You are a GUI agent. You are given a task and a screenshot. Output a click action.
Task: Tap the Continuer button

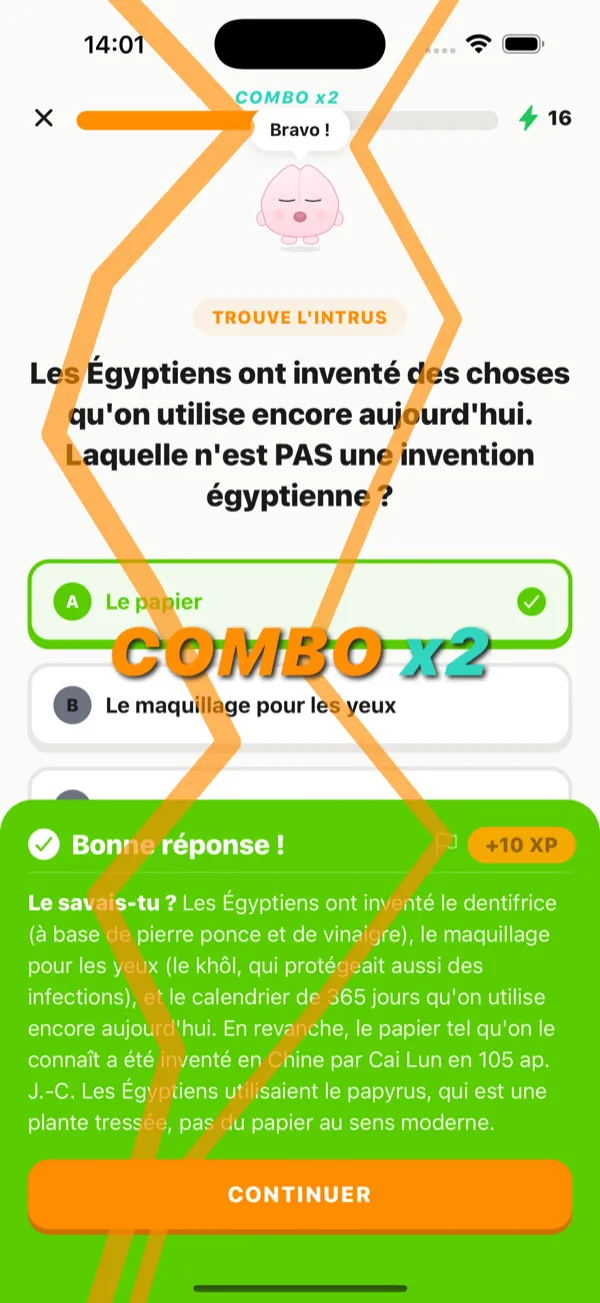tap(299, 1194)
